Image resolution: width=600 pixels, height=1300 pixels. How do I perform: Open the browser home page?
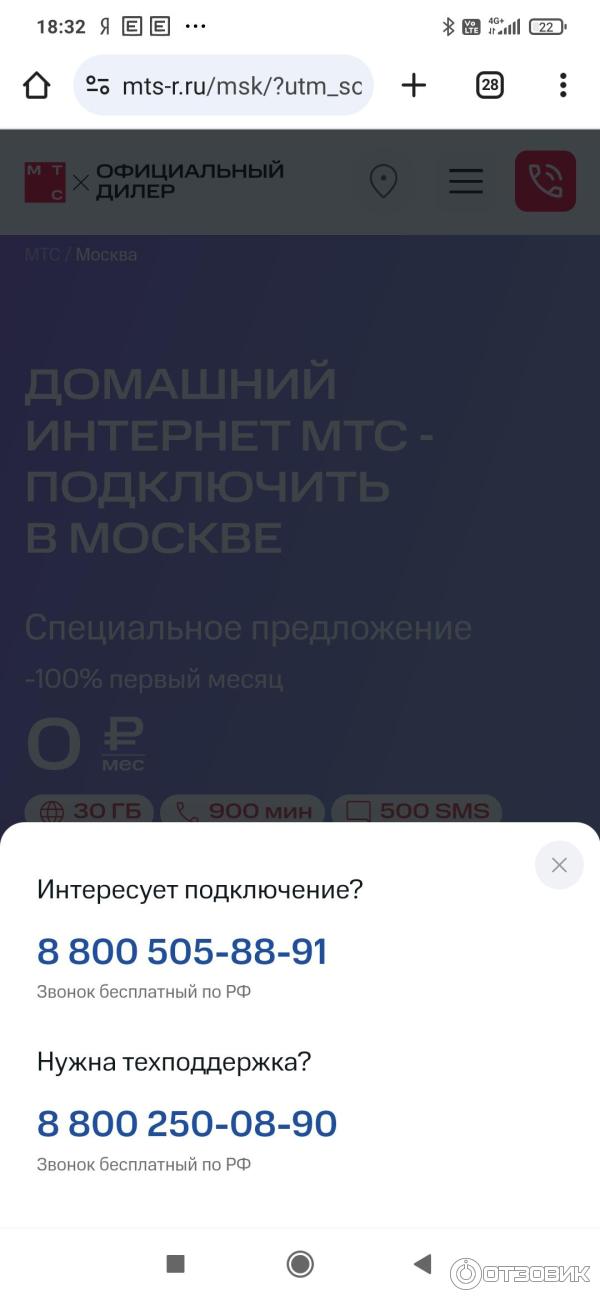click(37, 86)
